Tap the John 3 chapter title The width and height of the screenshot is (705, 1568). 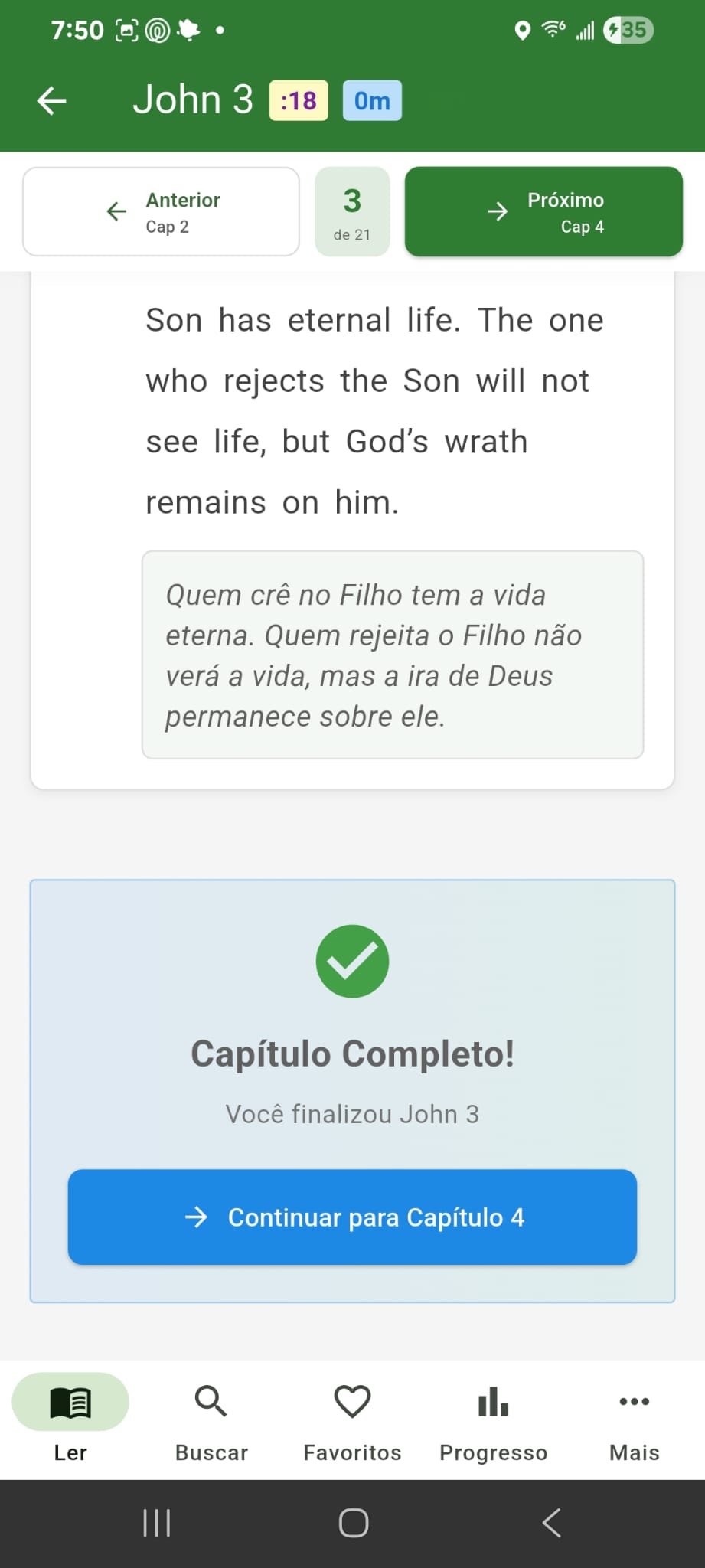(x=193, y=100)
